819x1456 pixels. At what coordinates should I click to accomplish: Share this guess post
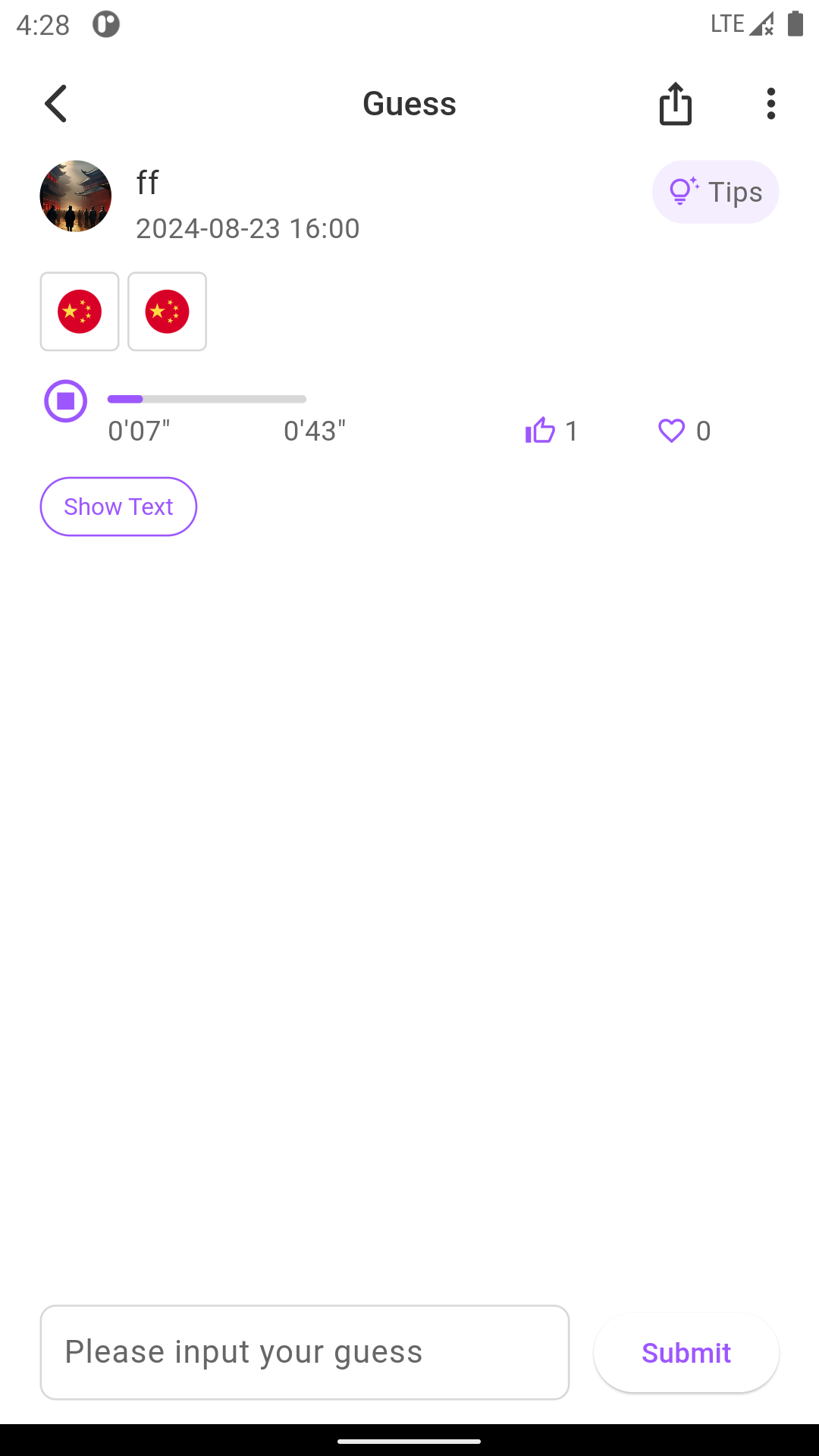click(675, 103)
